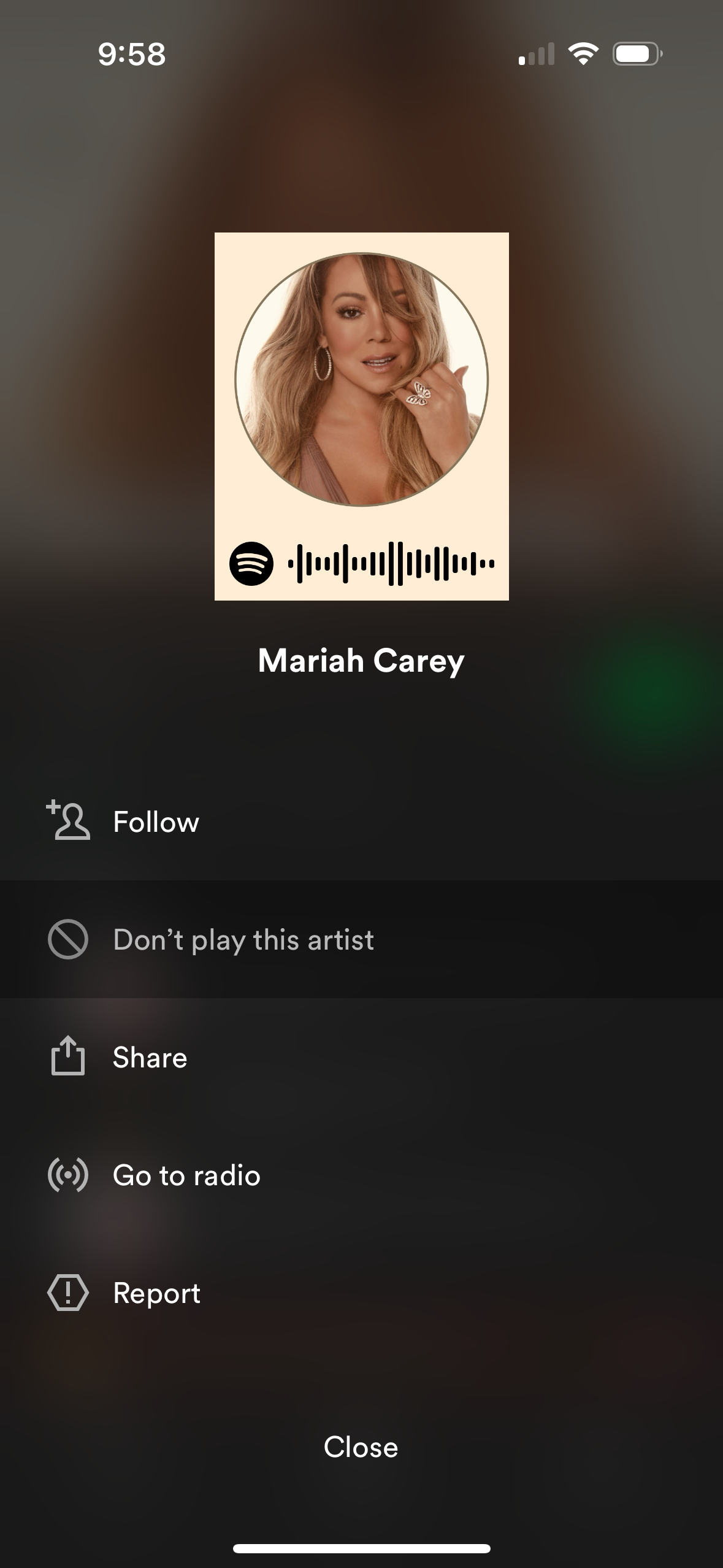Close the artist options menu
Screen dimensions: 723x1568
(x=361, y=1447)
